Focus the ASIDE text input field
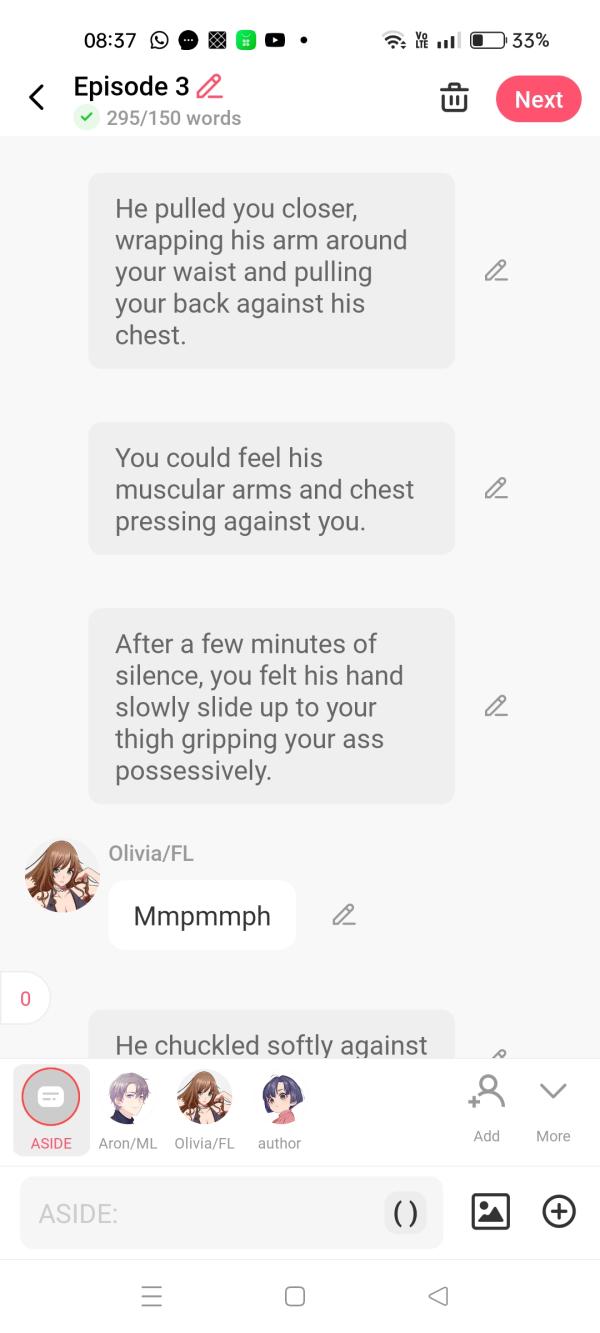Screen dimensions: 600x1333 (x=200, y=1213)
